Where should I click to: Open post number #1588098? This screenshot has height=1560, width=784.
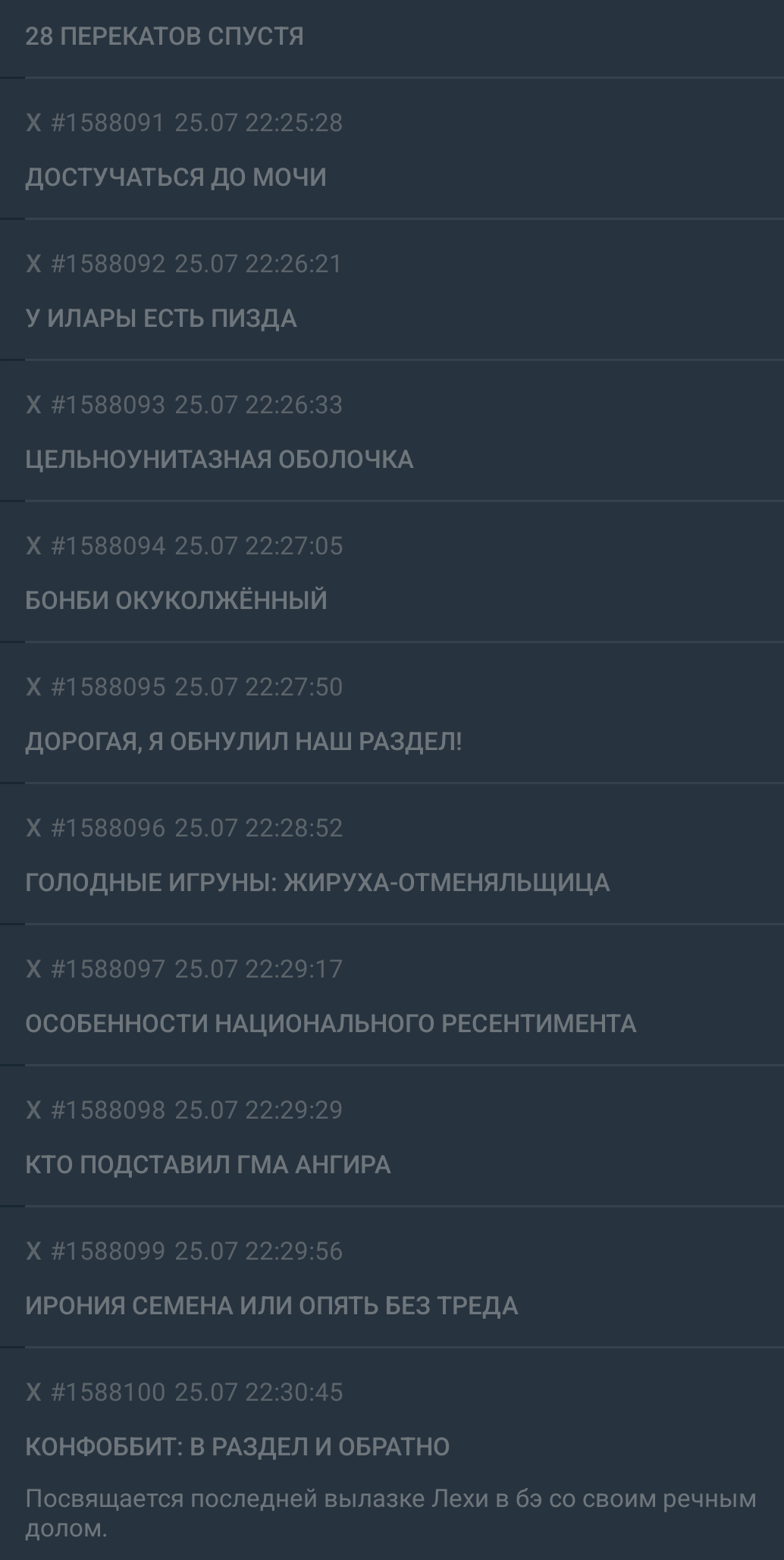pyautogui.click(x=107, y=1110)
